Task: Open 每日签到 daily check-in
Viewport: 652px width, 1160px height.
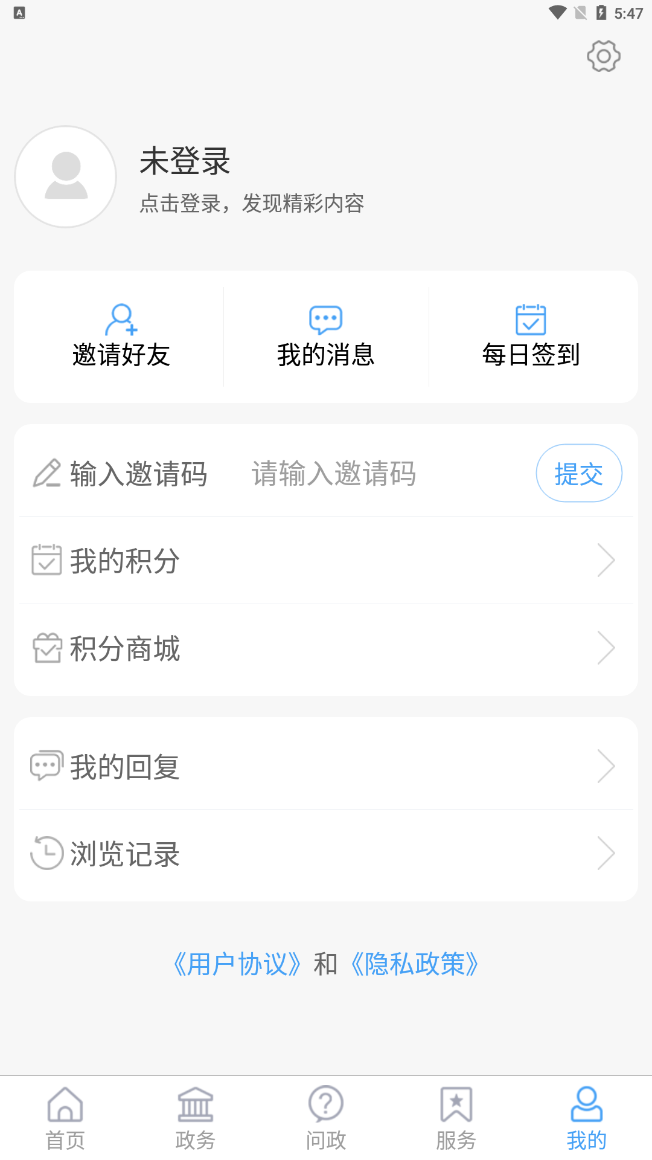Action: coord(531,336)
